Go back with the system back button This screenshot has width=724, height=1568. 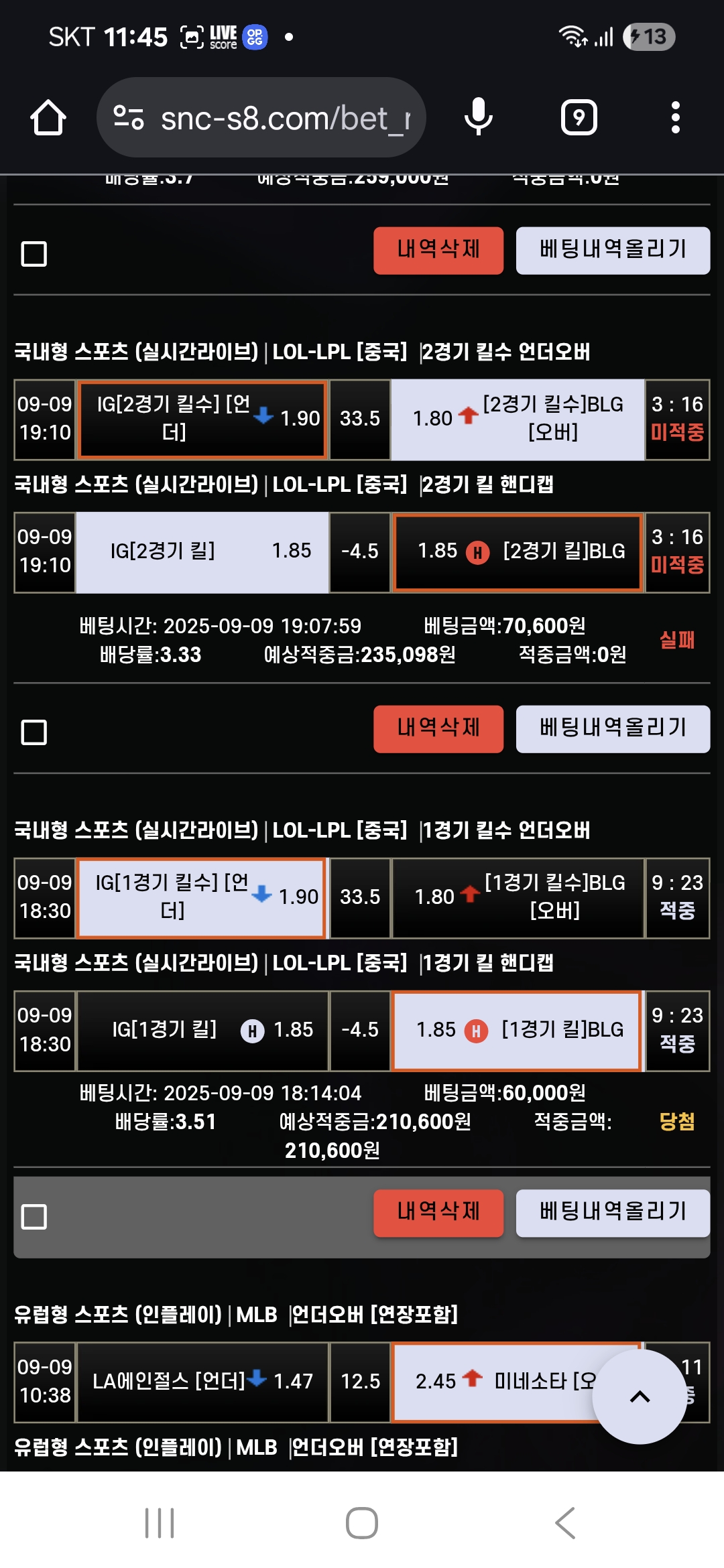point(565,1523)
